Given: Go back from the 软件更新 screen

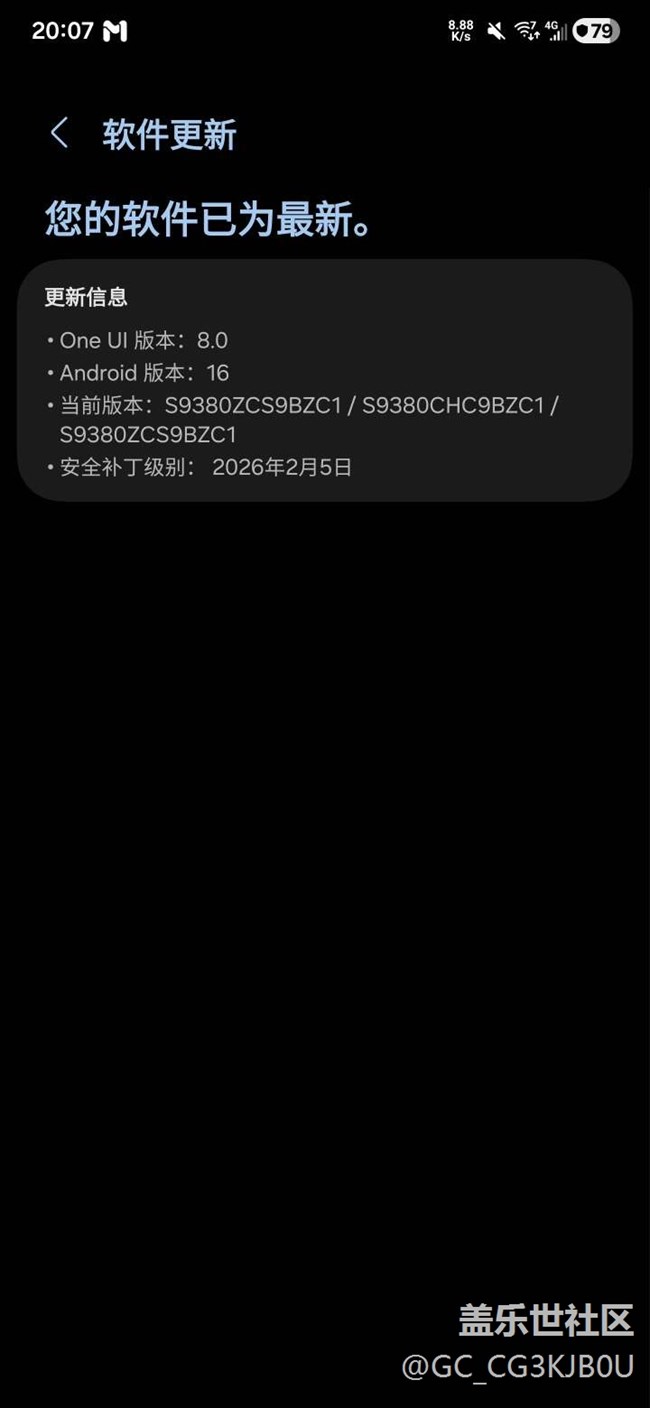Looking at the screenshot, I should pos(60,133).
